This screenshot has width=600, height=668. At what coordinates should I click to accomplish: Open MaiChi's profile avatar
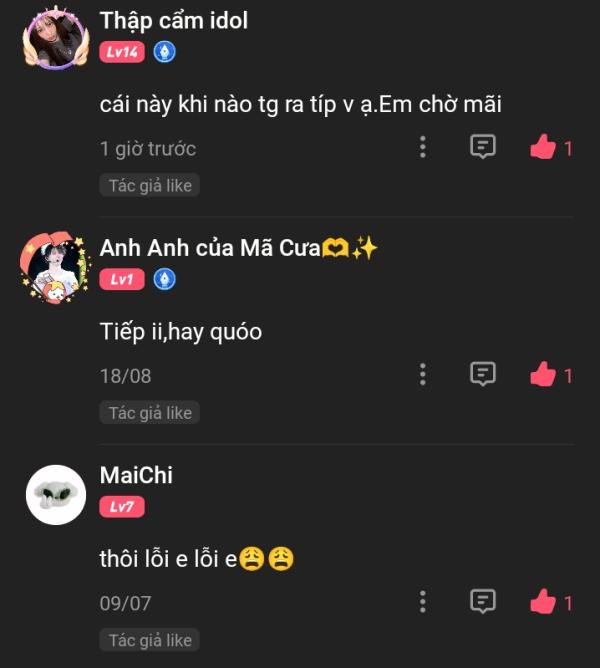point(56,495)
